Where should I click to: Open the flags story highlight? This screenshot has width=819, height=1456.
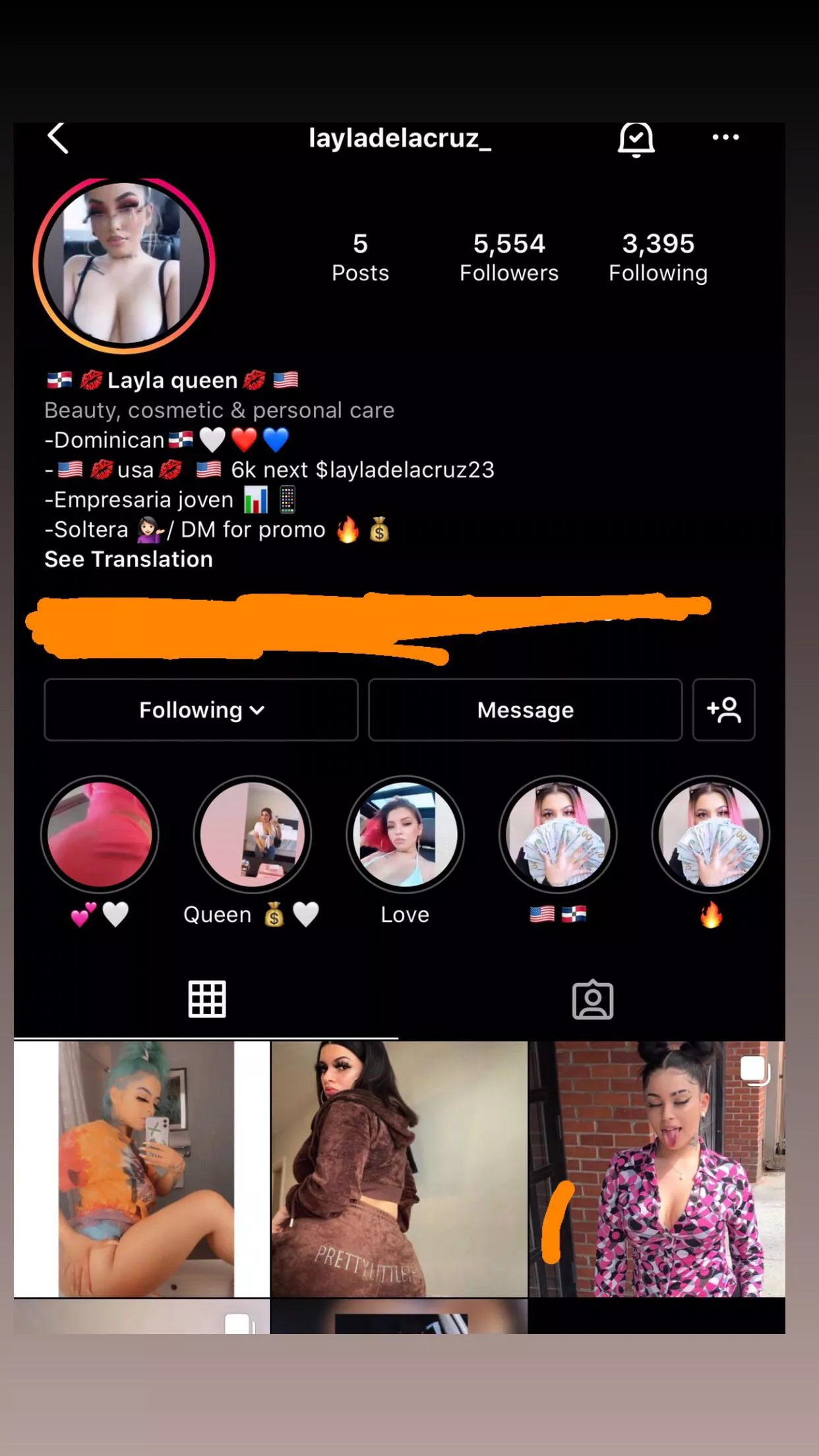(558, 835)
